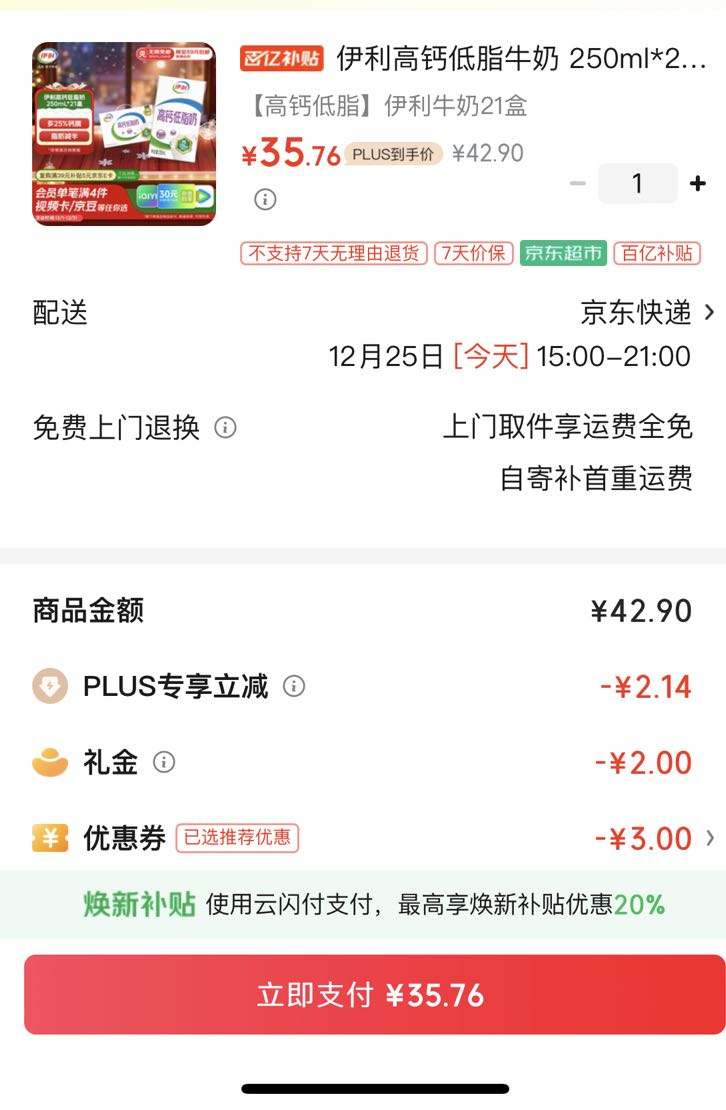Select the green 京东超市 tag
This screenshot has width=726, height=1110.
560,253
